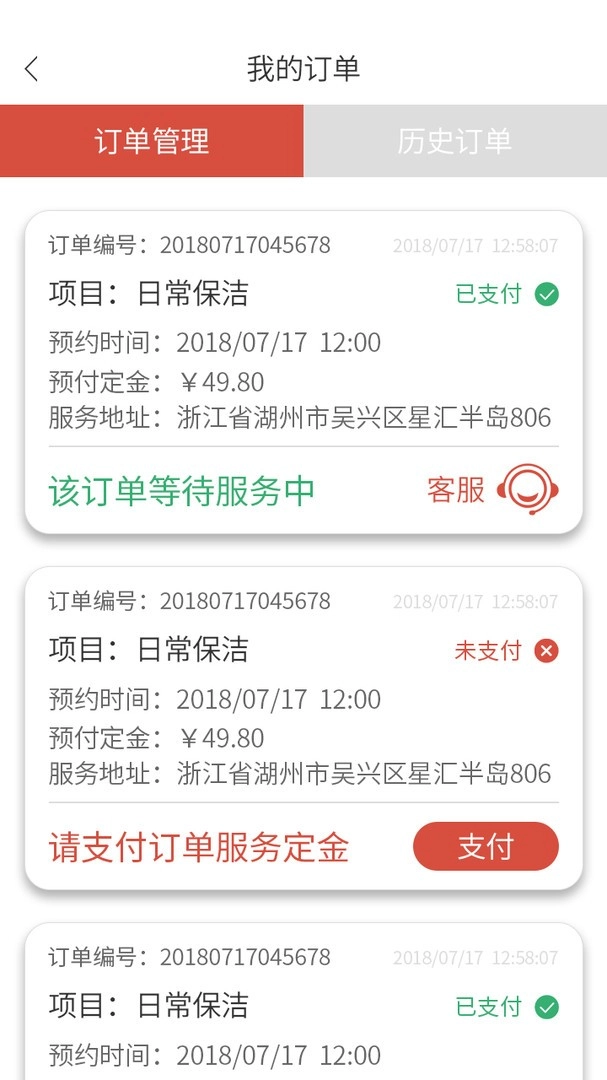Switch to the 历史订单 tab
The height and width of the screenshot is (1080, 607).
click(x=455, y=141)
